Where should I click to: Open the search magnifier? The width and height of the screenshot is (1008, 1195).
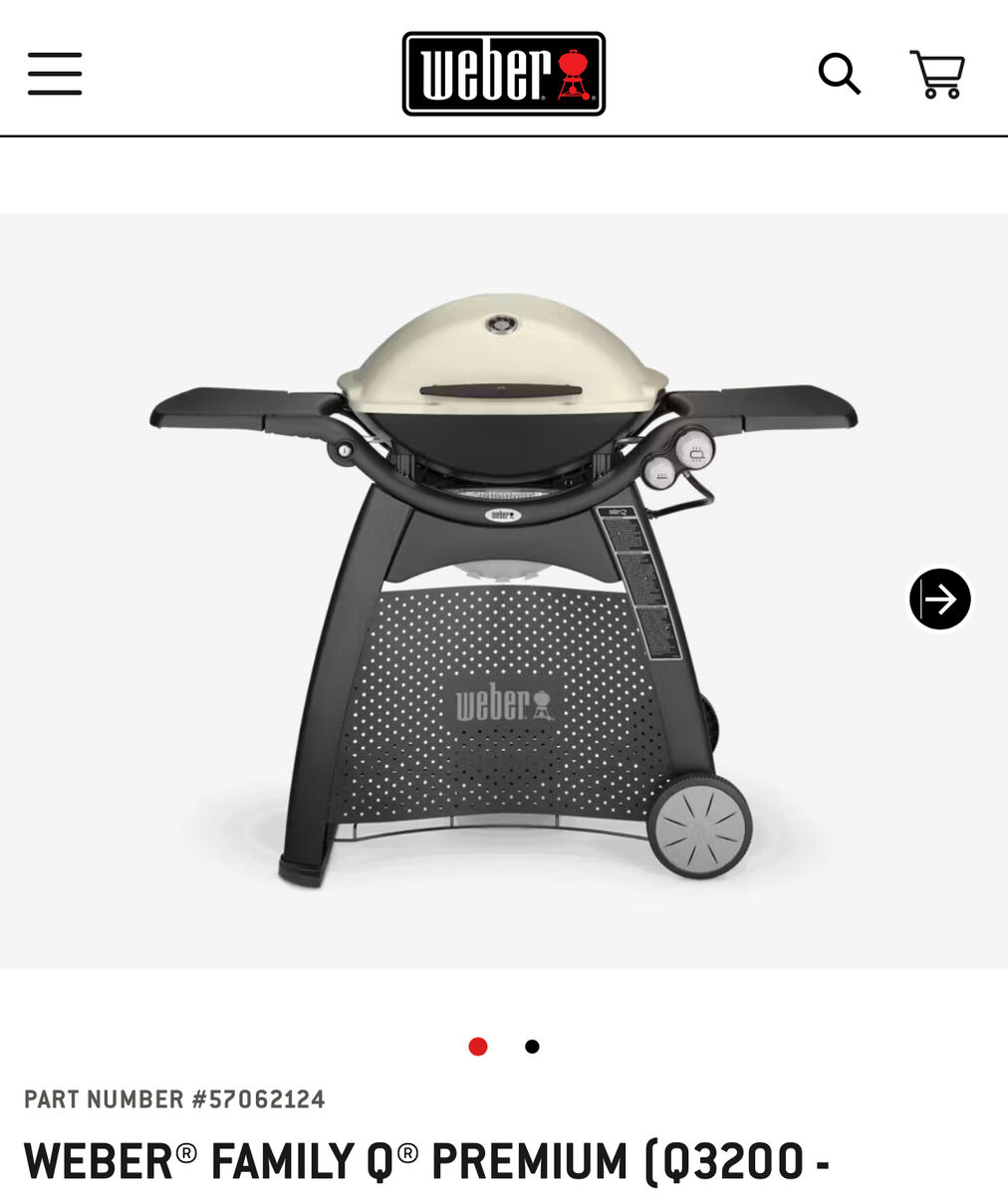(839, 74)
